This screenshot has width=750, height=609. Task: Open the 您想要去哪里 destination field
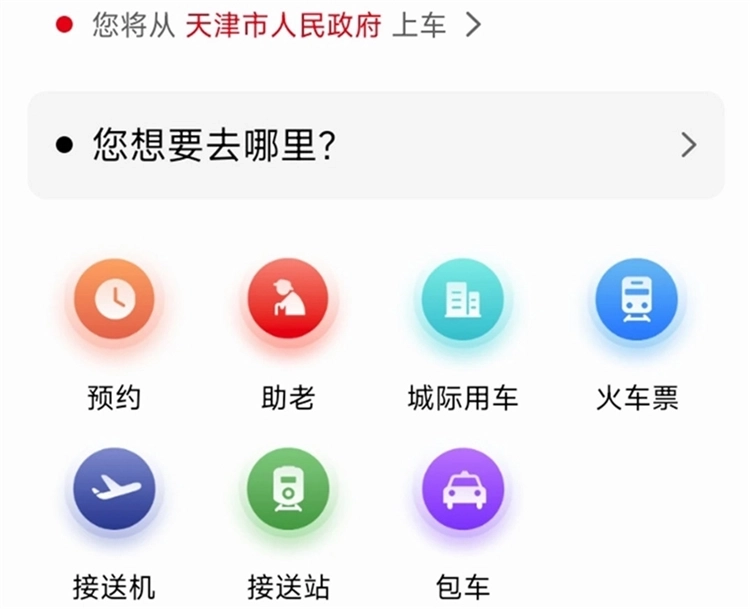[375, 145]
